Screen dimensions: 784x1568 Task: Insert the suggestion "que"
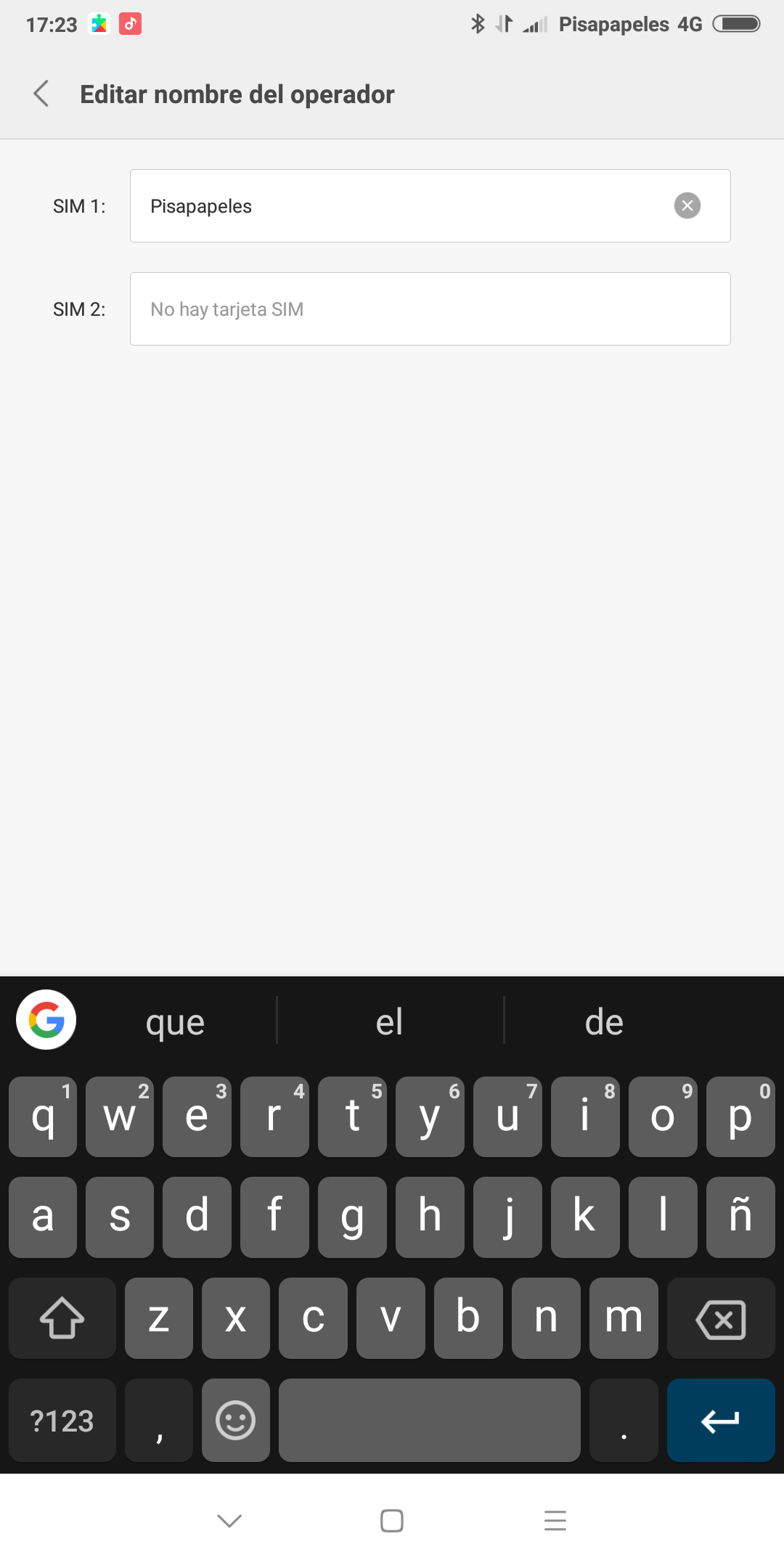(x=175, y=1022)
